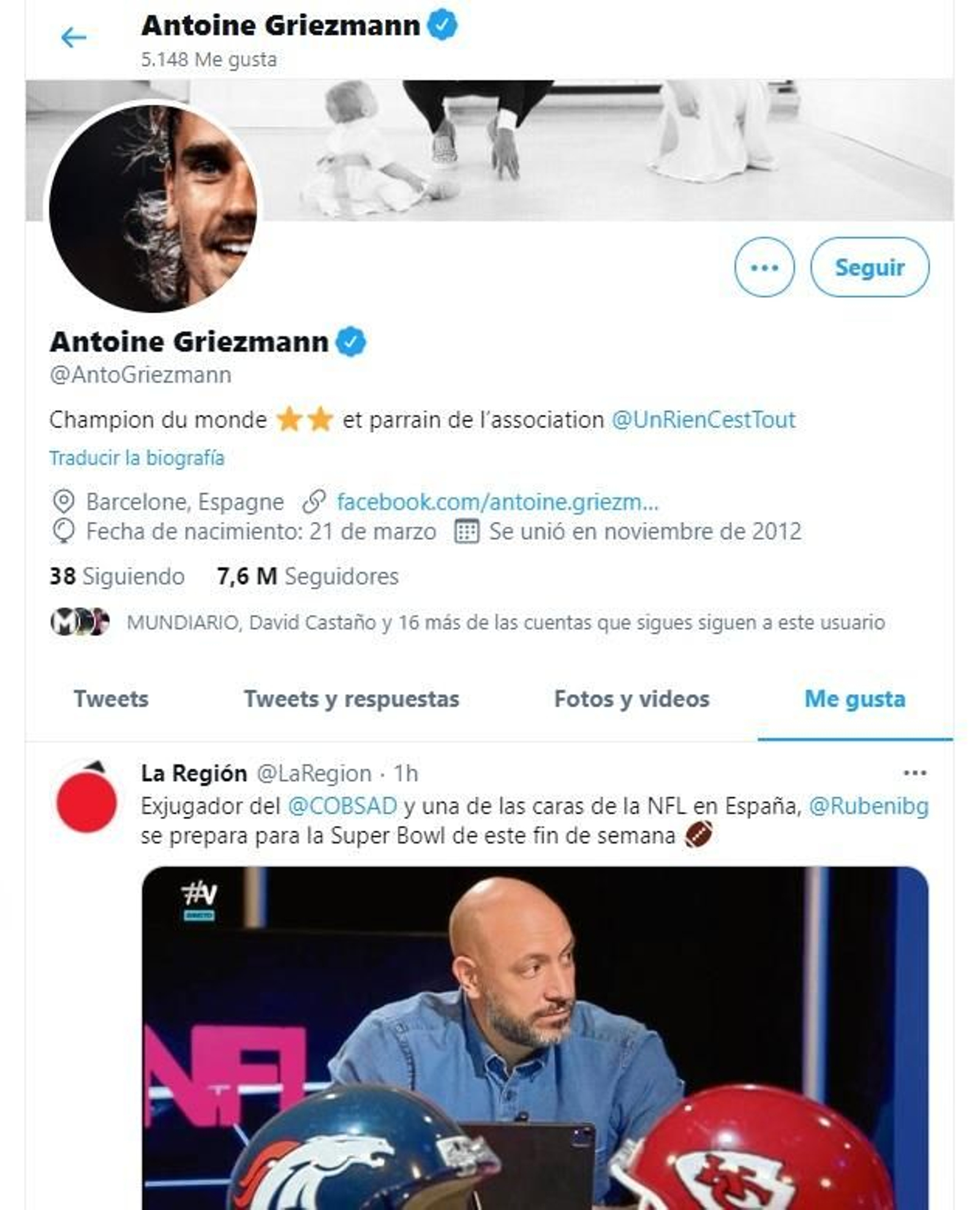Switch to Tweets y respuestas tab

(x=351, y=699)
